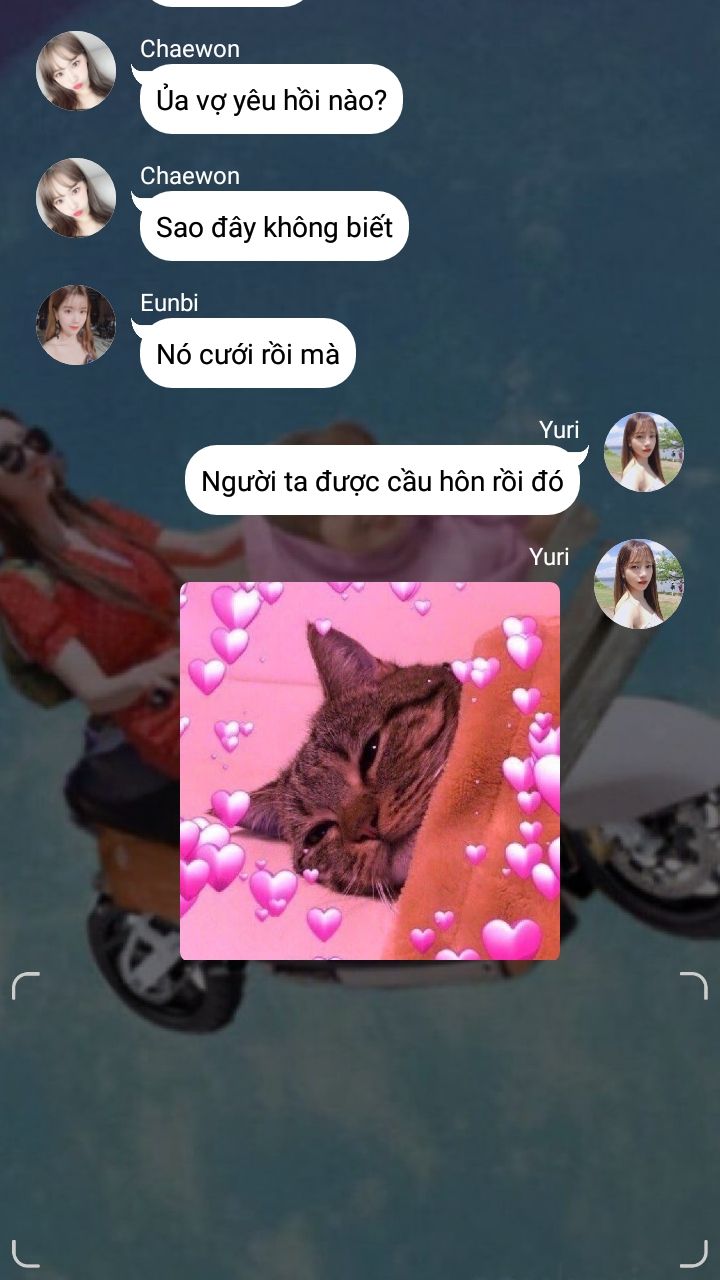Open the cat with hearts image message
This screenshot has height=1280, width=720.
369,771
